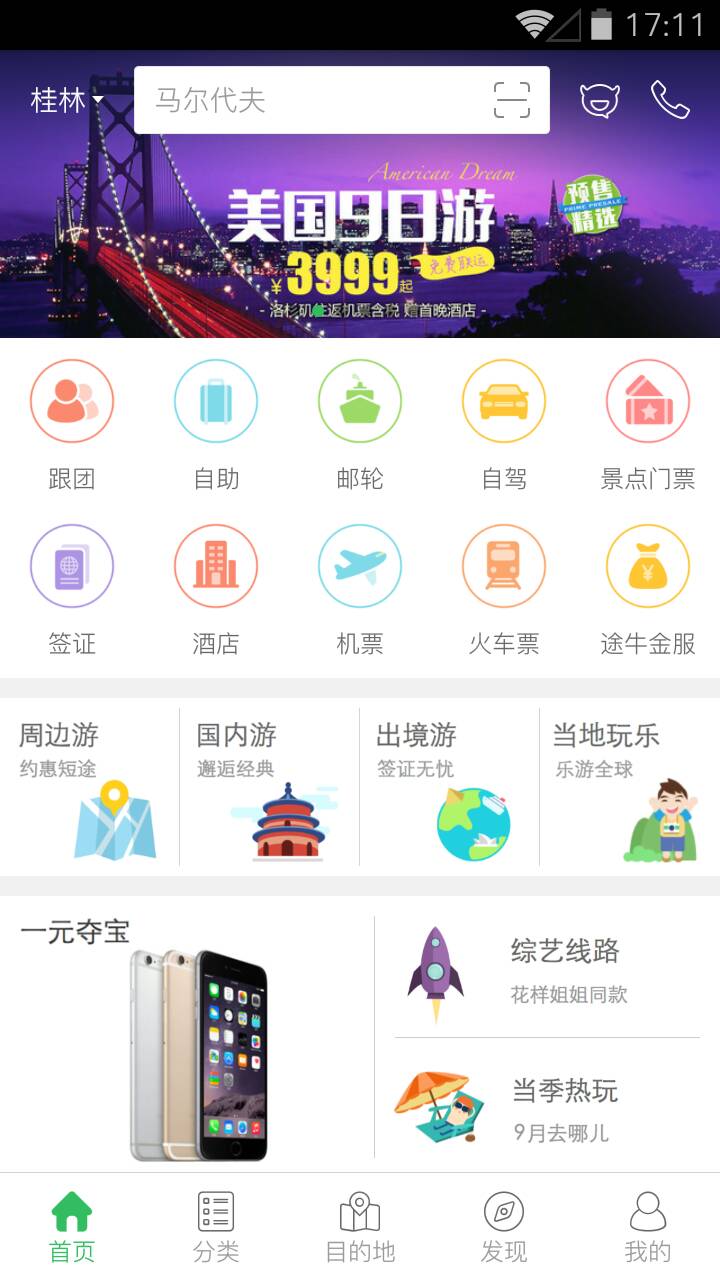The height and width of the screenshot is (1280, 720).
Task: Browse 出境游 outbound trips
Action: click(449, 786)
